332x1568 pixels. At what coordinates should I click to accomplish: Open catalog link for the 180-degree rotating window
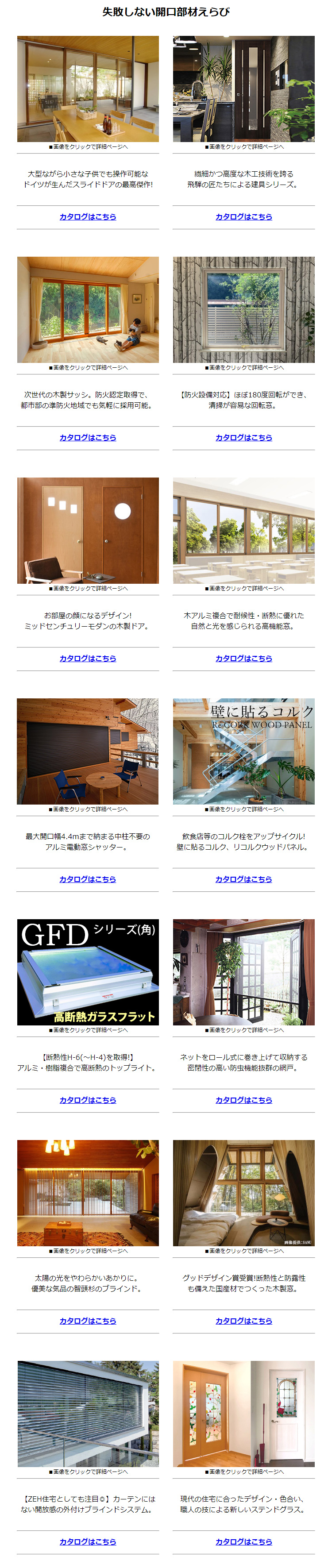[243, 438]
